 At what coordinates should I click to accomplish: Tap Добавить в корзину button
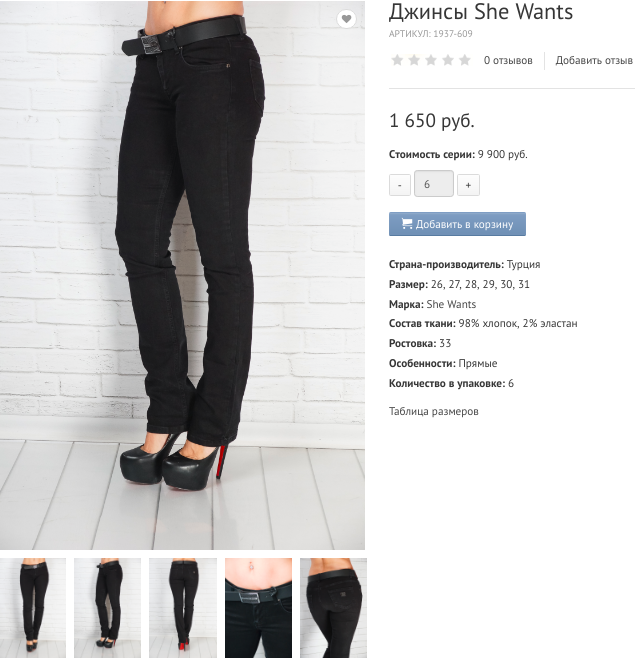pyautogui.click(x=457, y=224)
